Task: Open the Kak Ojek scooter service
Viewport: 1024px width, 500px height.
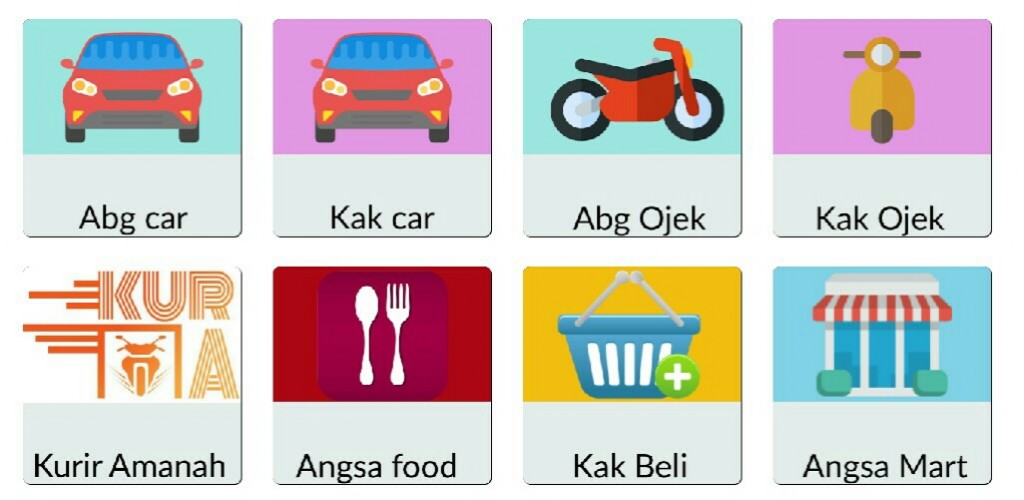Action: 882,128
